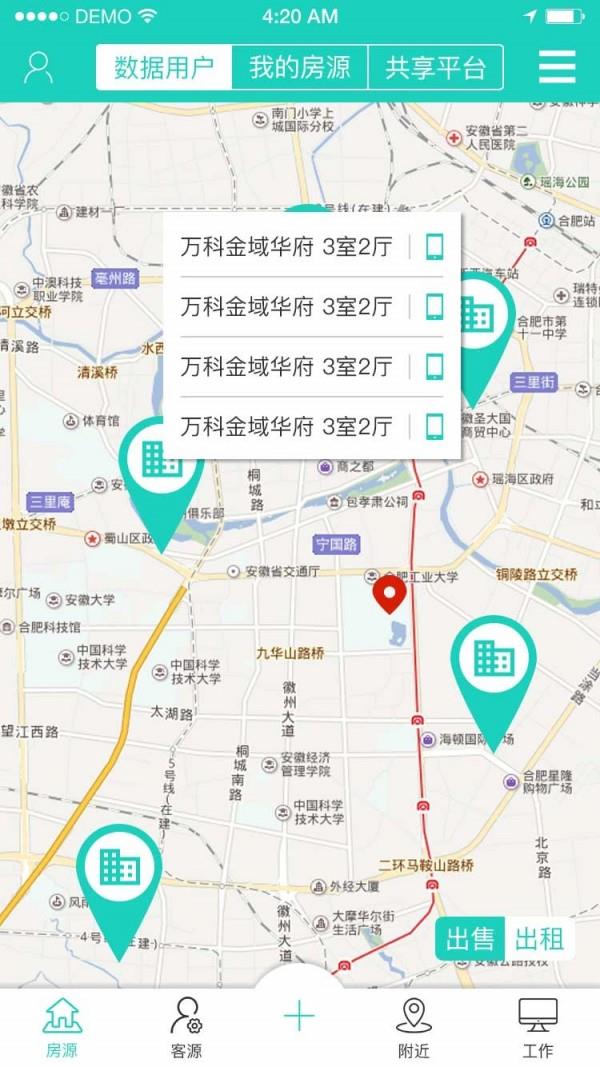Open the hamburger menu

557,67
